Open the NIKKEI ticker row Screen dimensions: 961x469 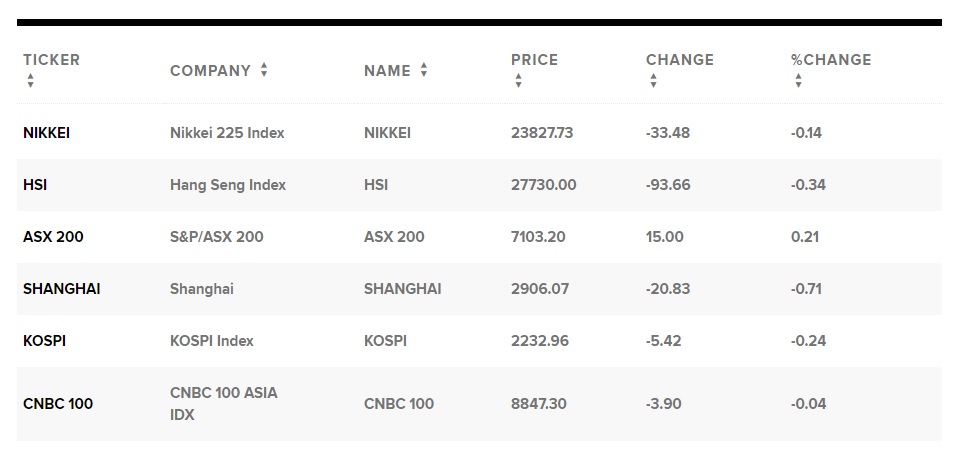(46, 133)
